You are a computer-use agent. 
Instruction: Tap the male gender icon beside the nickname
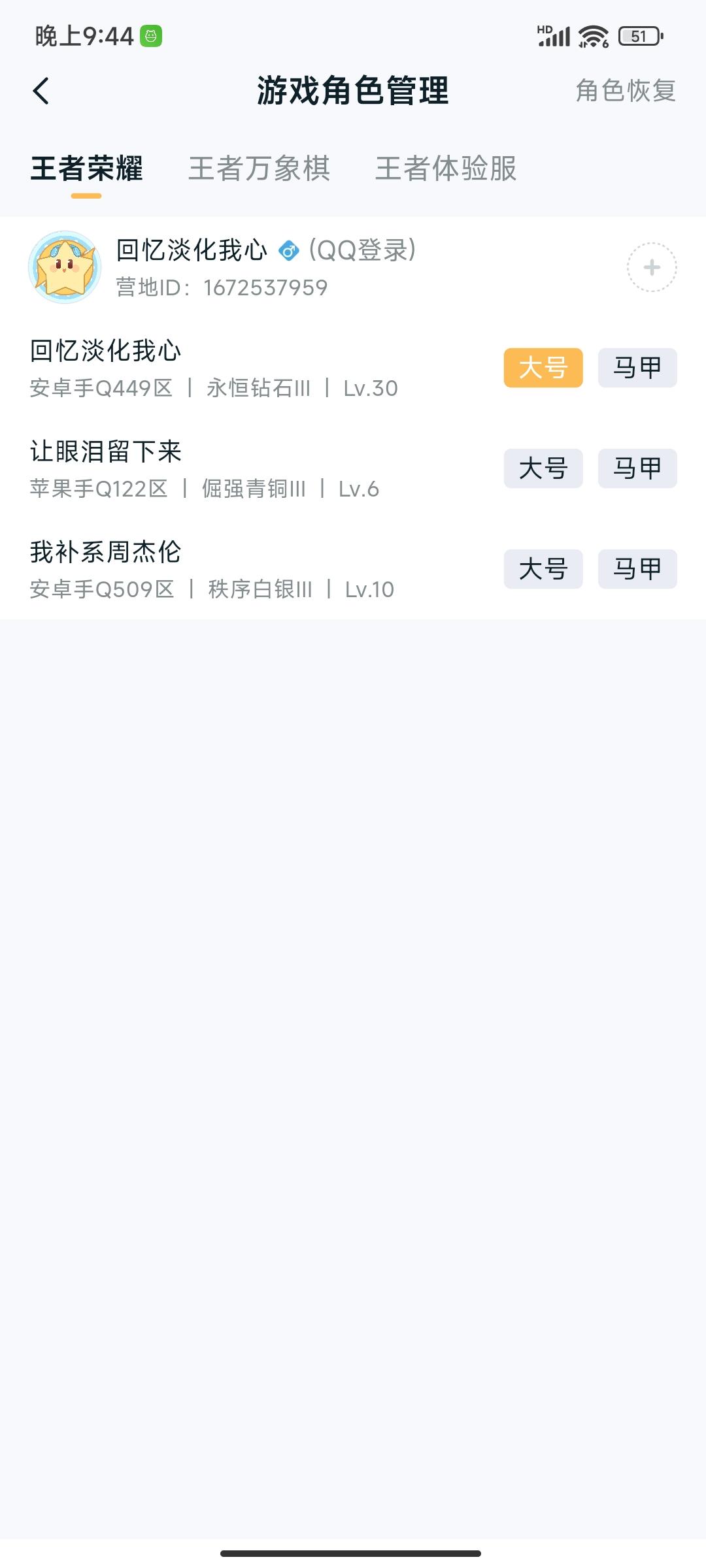288,250
